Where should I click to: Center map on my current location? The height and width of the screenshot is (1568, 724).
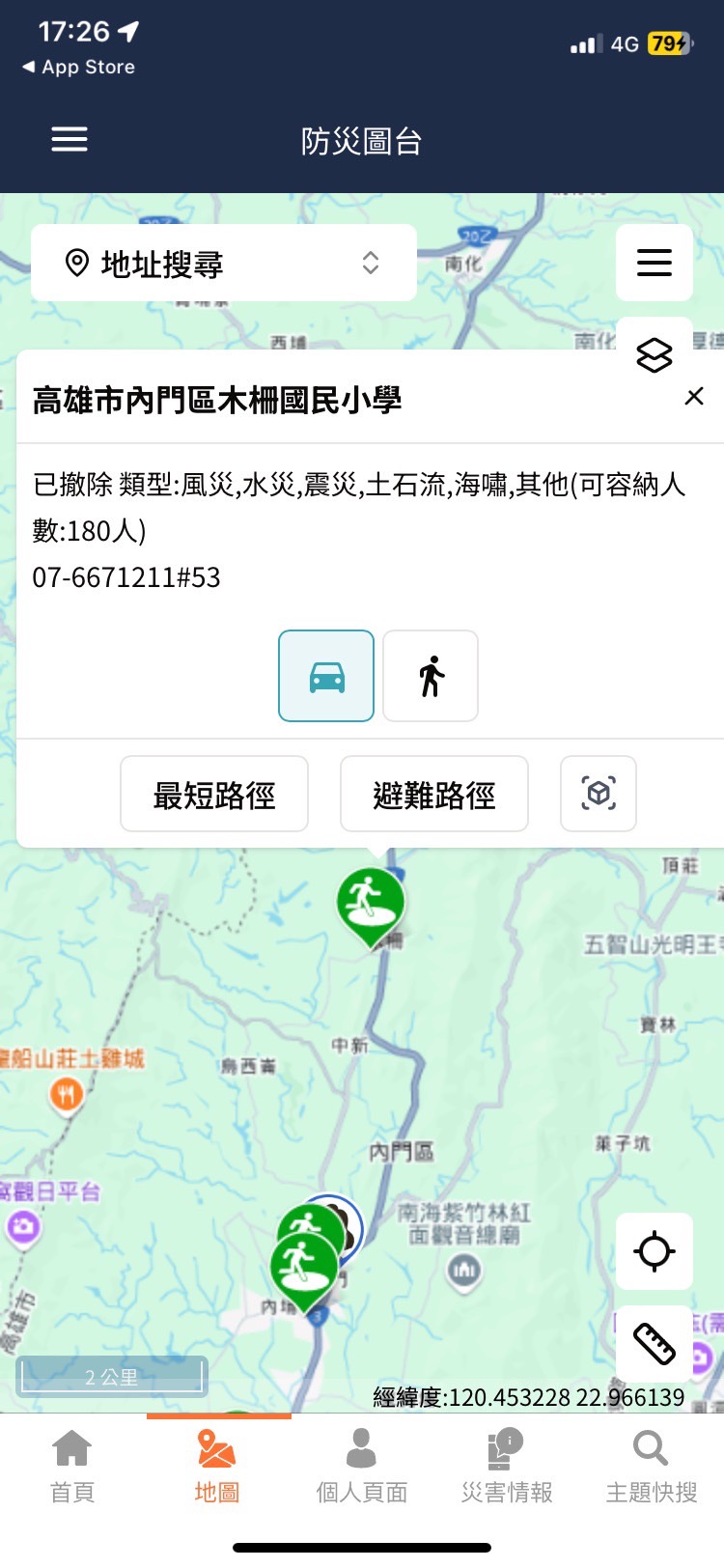654,1251
